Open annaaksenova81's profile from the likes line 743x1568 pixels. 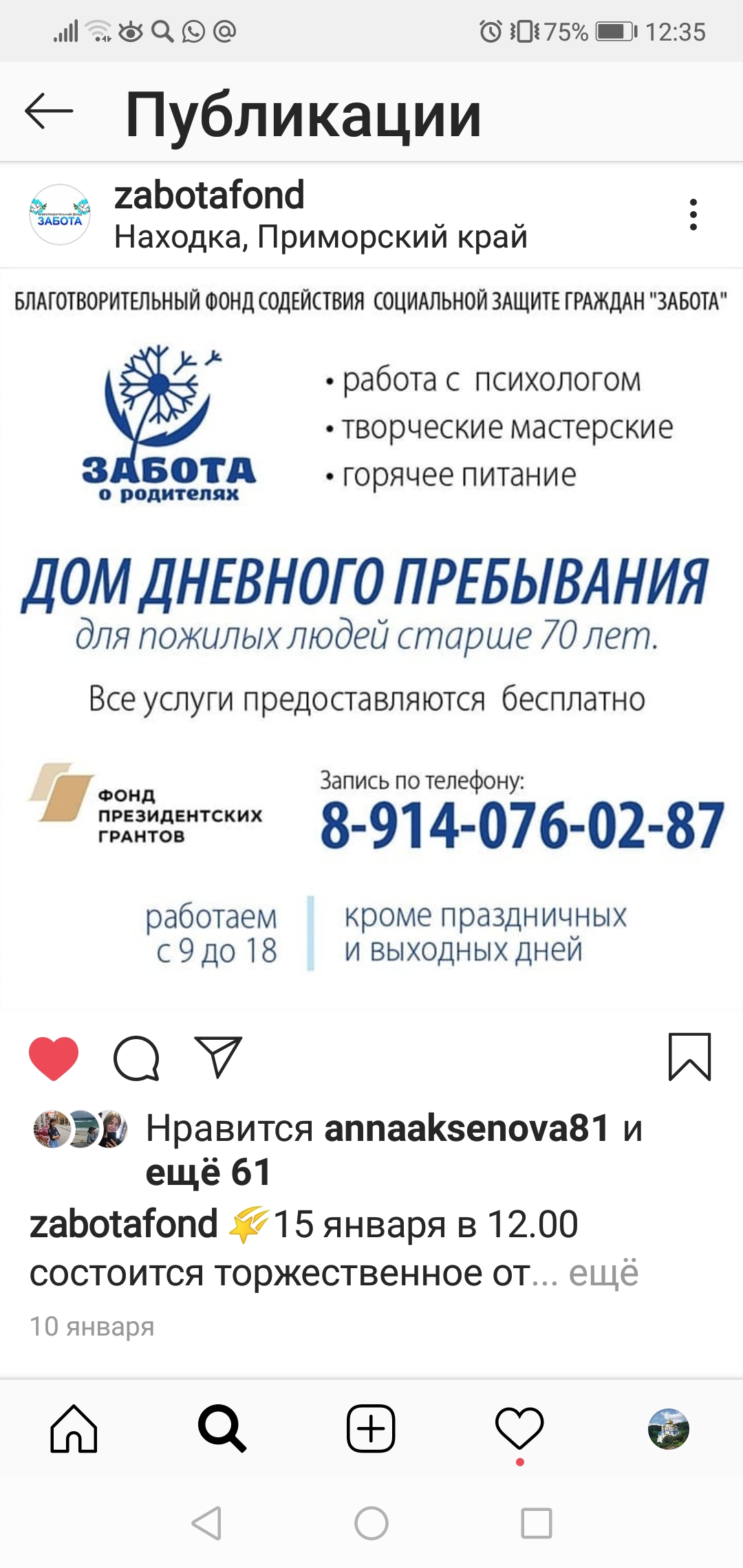[466, 1129]
